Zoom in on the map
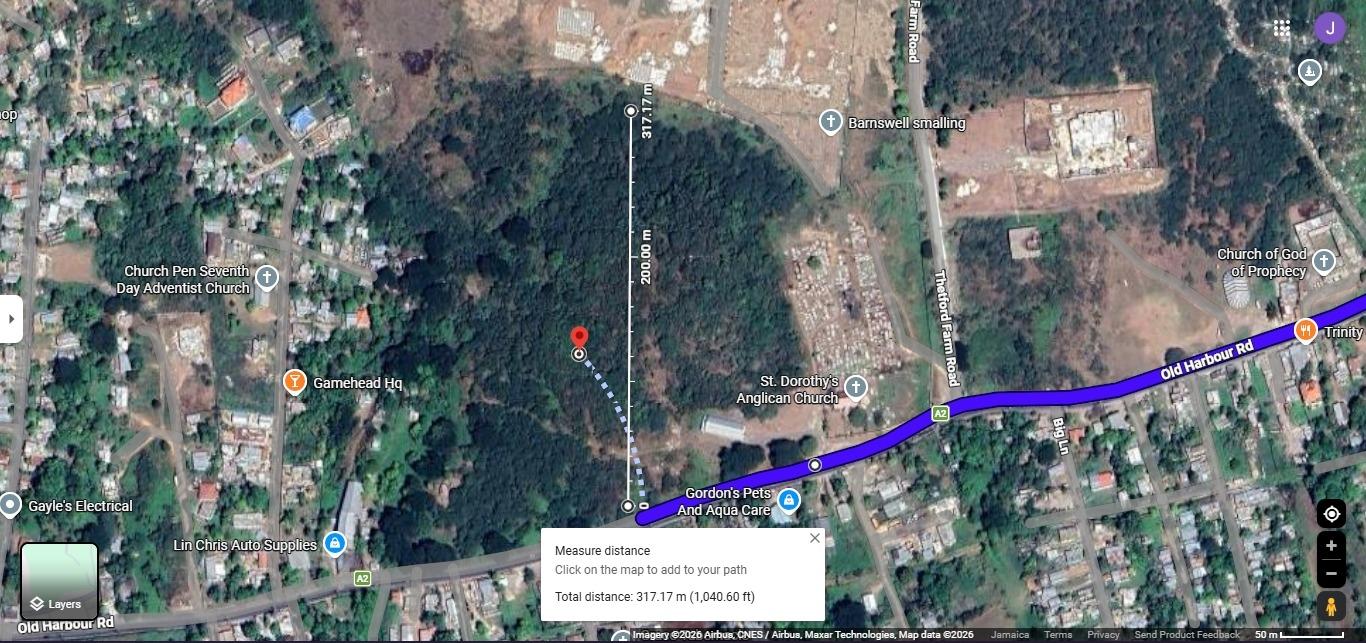 point(1331,546)
